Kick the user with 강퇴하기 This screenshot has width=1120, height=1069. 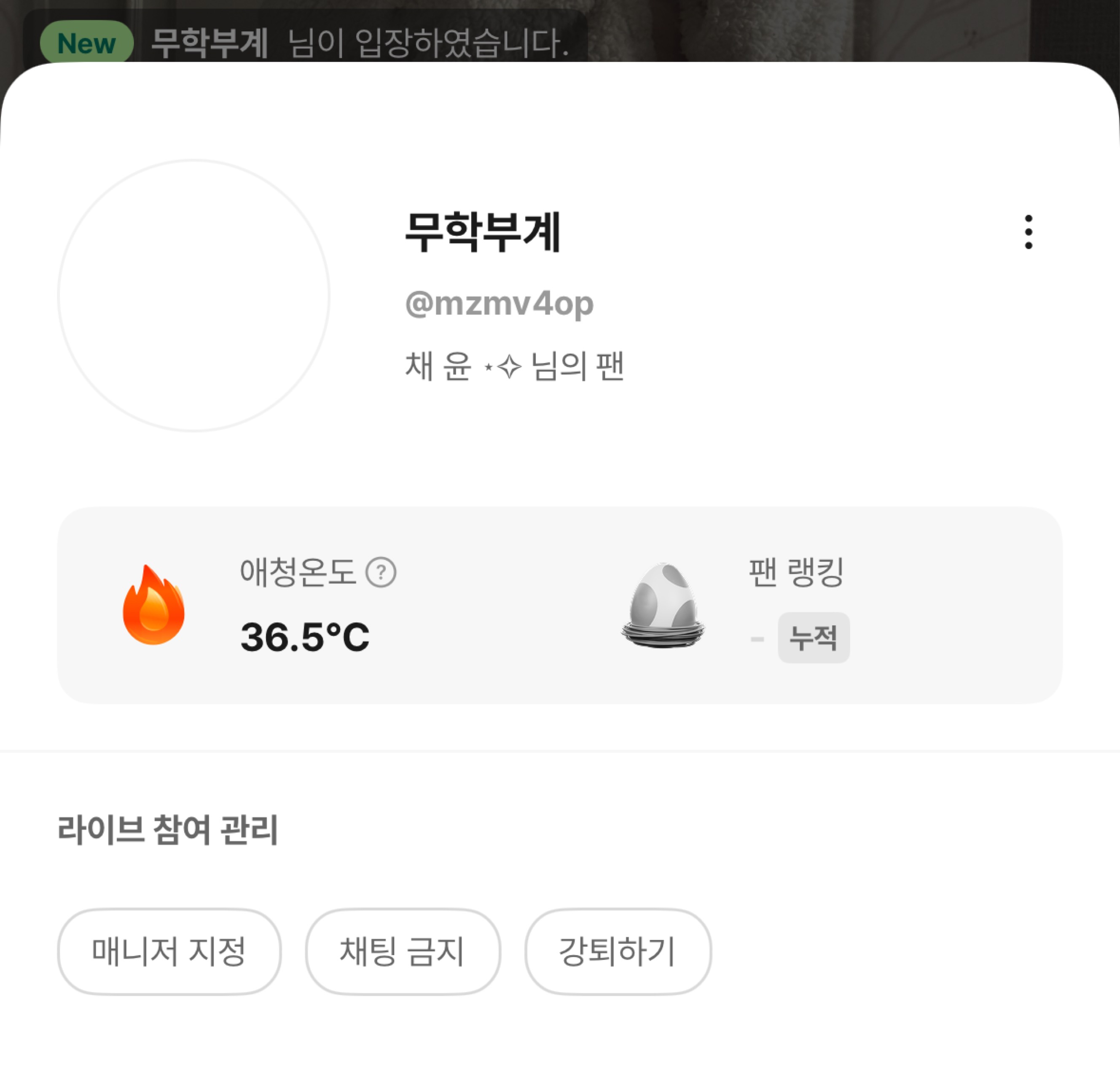(618, 951)
